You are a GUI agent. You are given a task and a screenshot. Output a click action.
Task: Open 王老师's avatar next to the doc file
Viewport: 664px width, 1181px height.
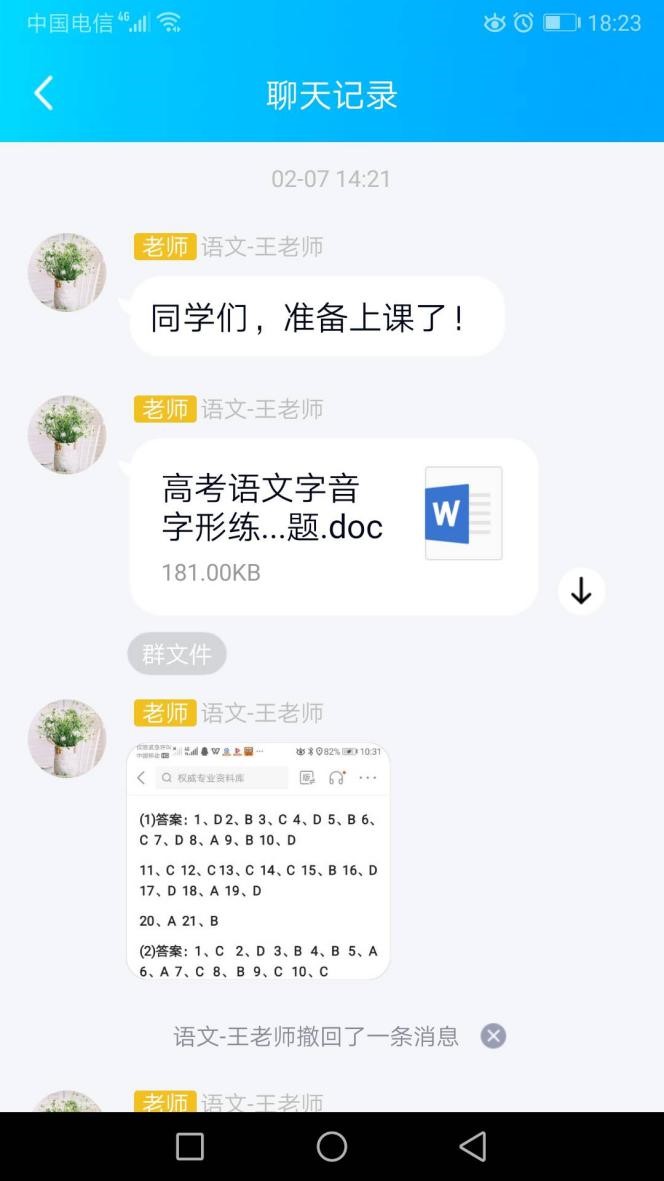point(67,434)
